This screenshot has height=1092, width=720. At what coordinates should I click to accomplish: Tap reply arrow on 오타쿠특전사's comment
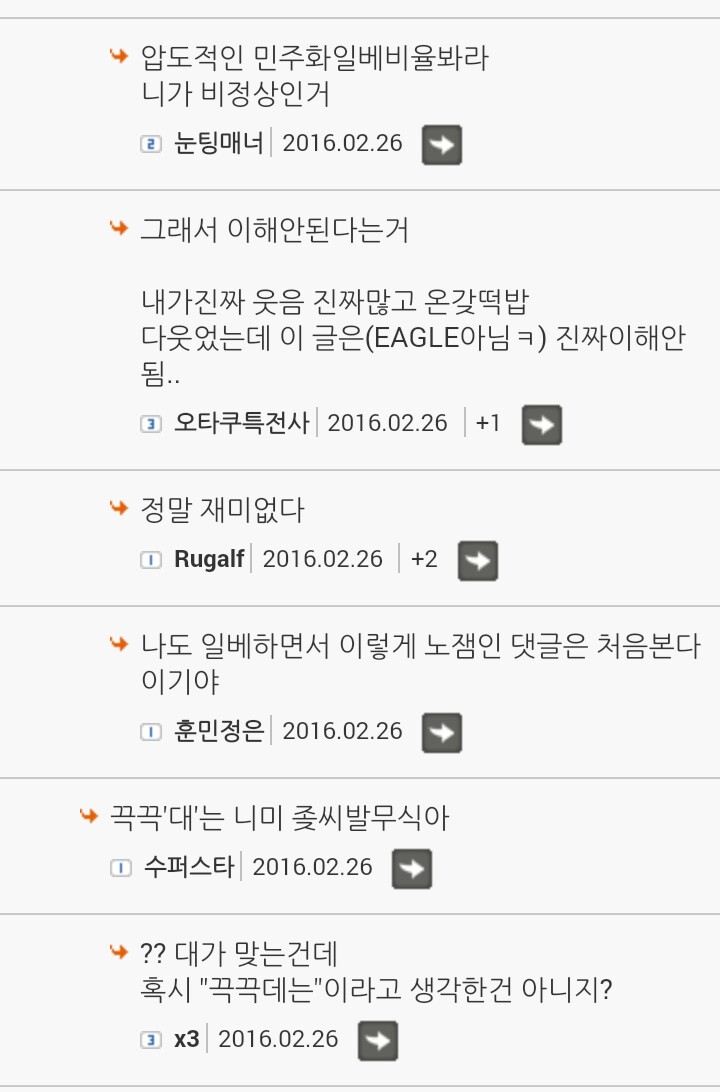click(x=541, y=425)
